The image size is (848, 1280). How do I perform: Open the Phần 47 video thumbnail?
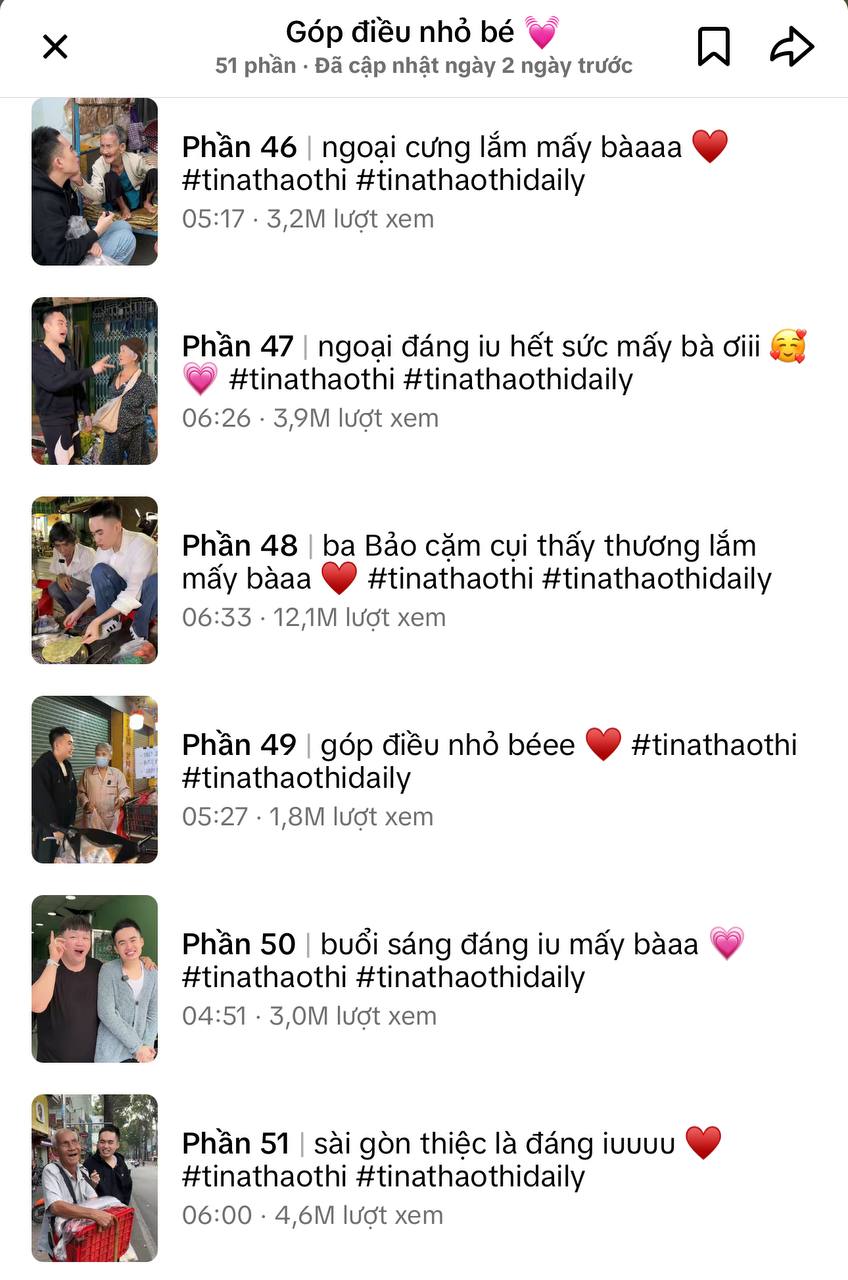tap(95, 380)
